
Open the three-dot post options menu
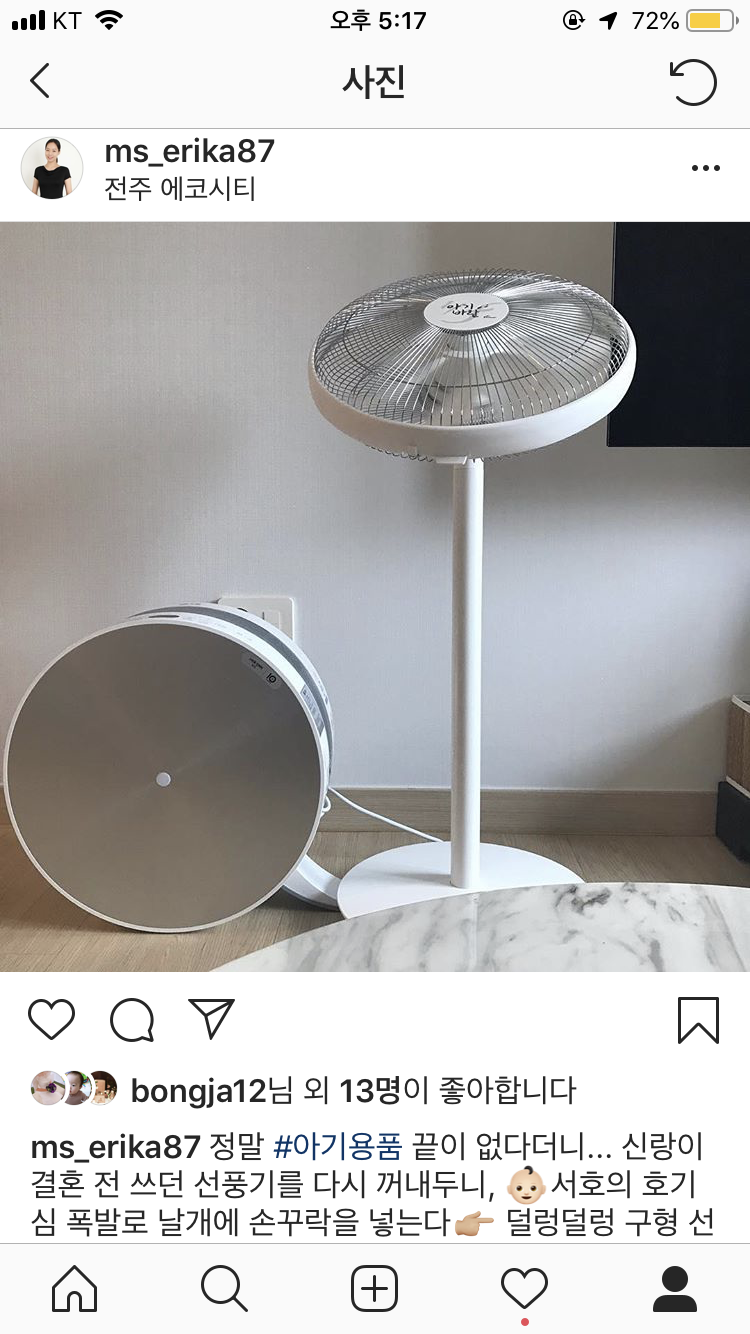(x=706, y=168)
